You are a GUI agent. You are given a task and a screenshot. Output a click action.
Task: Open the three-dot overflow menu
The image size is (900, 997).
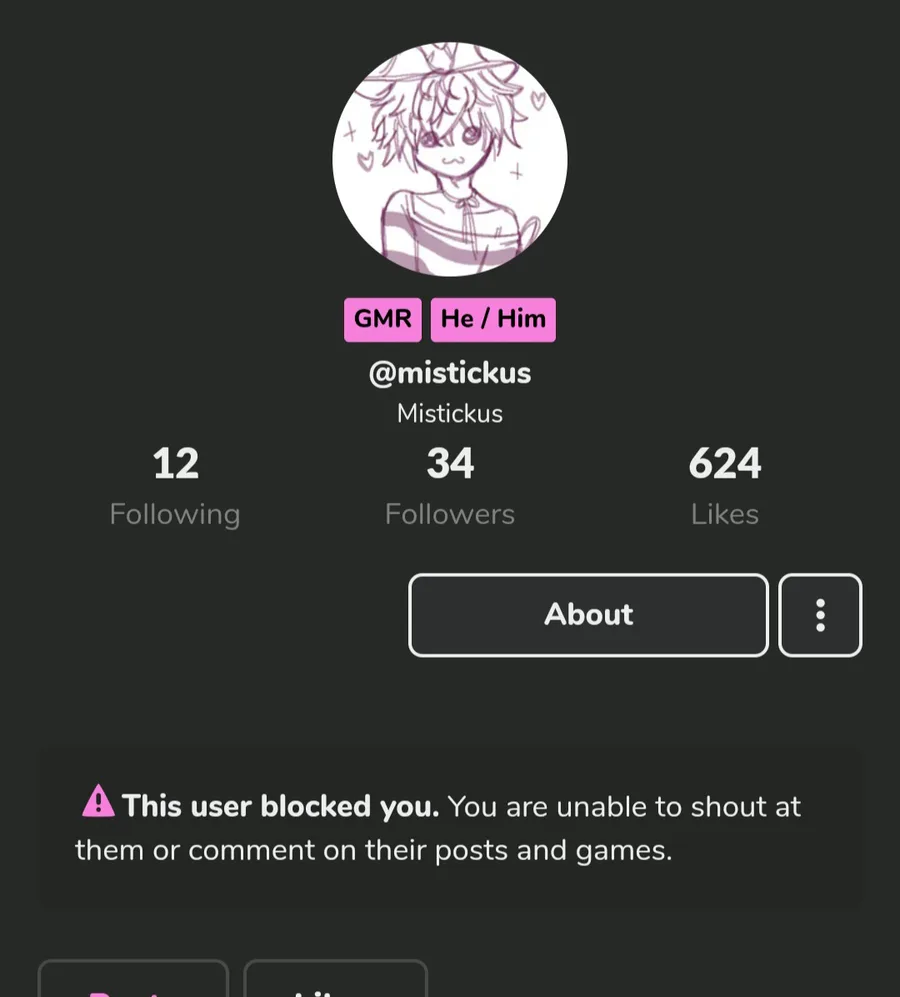pos(820,615)
